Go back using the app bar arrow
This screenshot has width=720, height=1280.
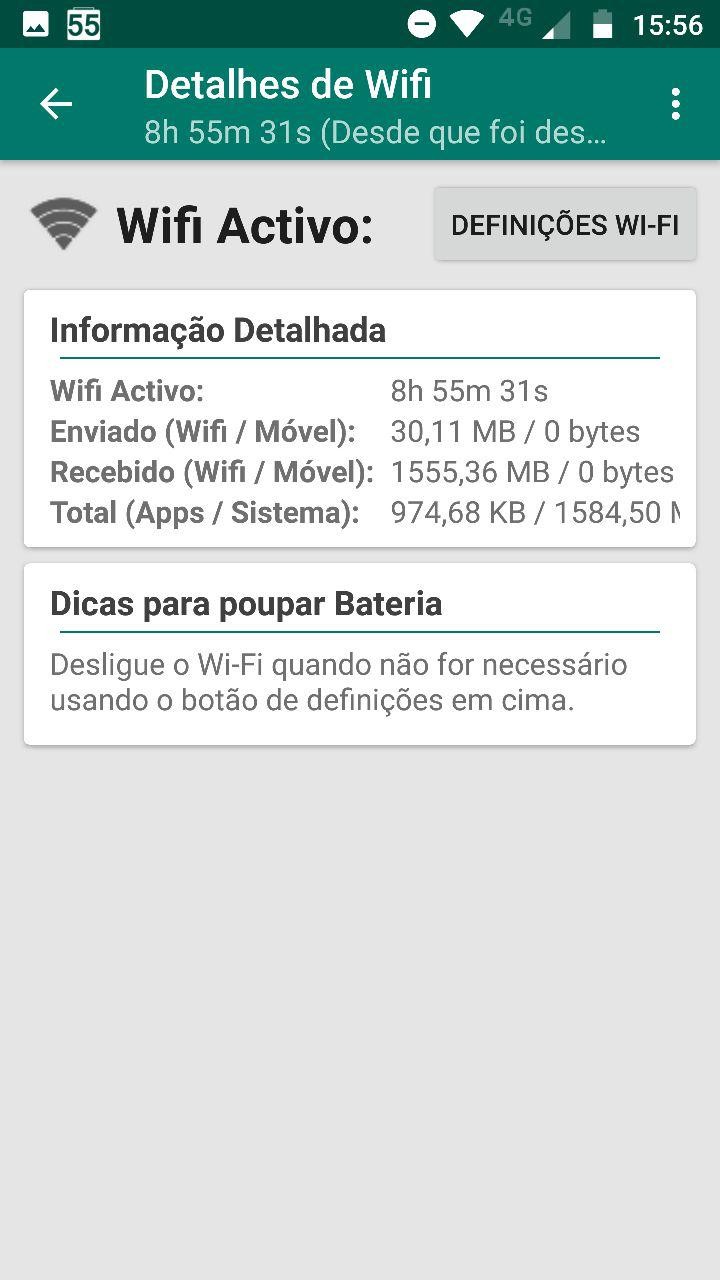[56, 104]
